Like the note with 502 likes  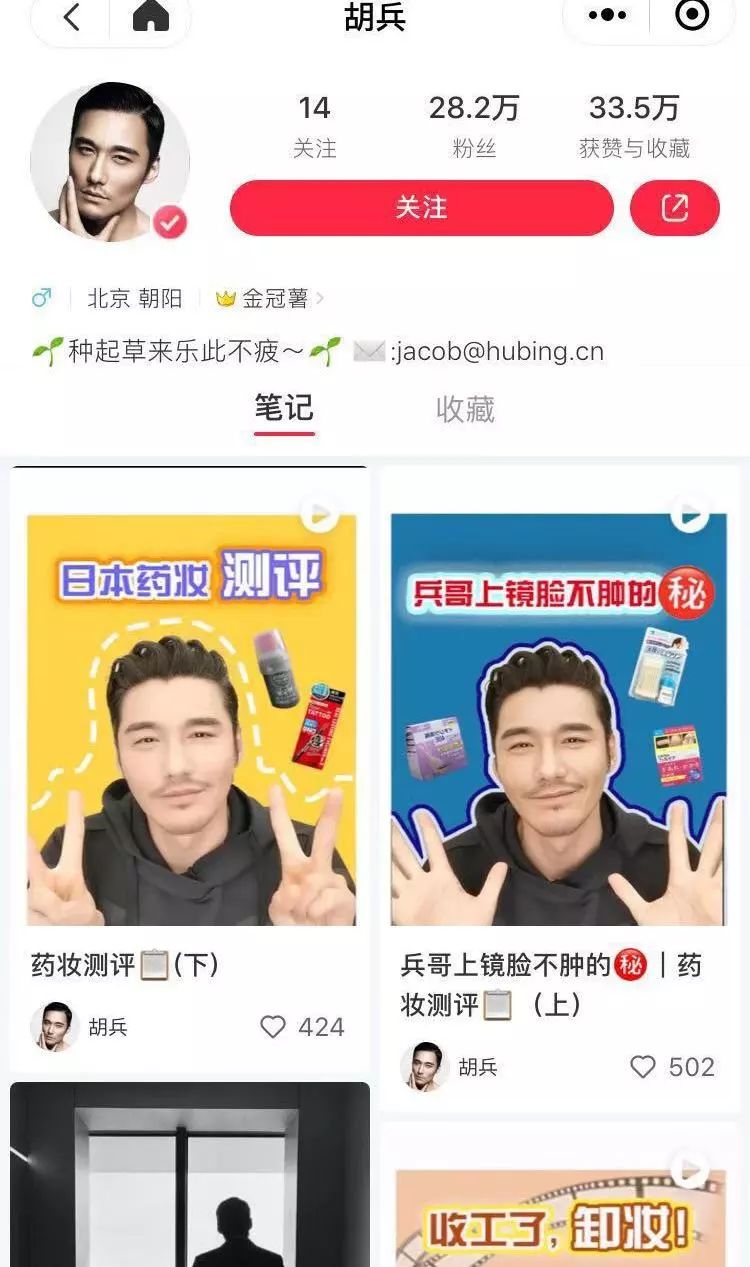click(643, 1067)
